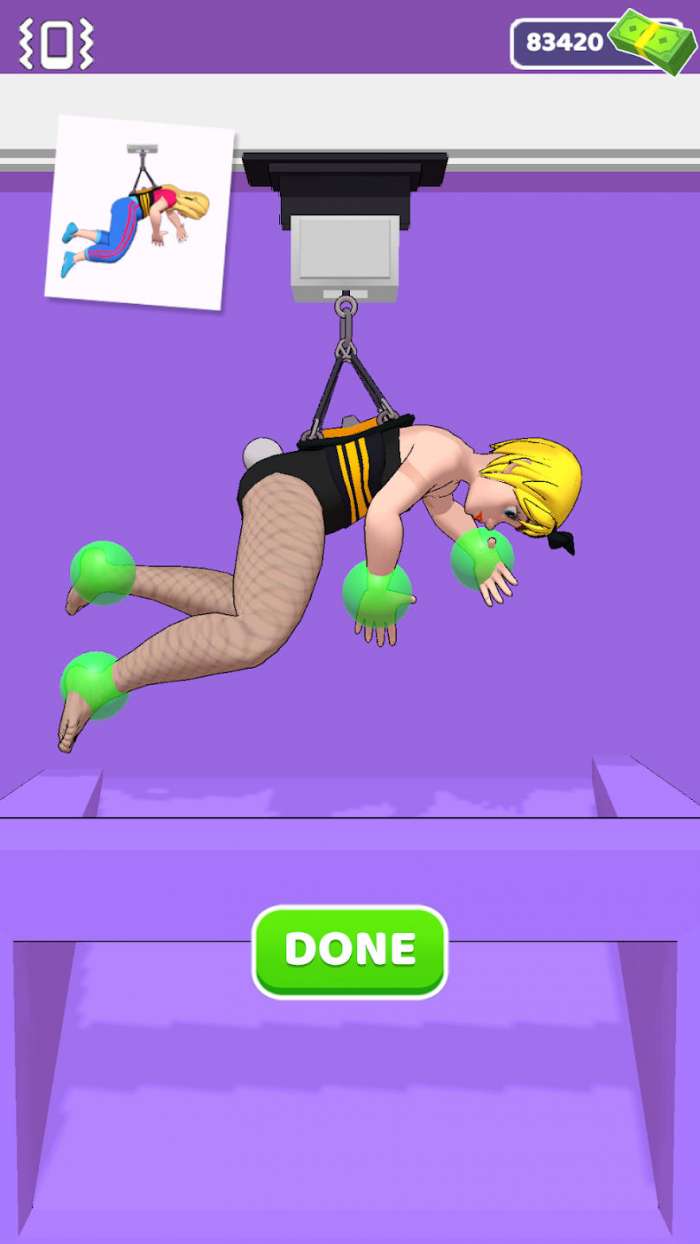Tap the green DONE button
The image size is (700, 1244).
[349, 950]
